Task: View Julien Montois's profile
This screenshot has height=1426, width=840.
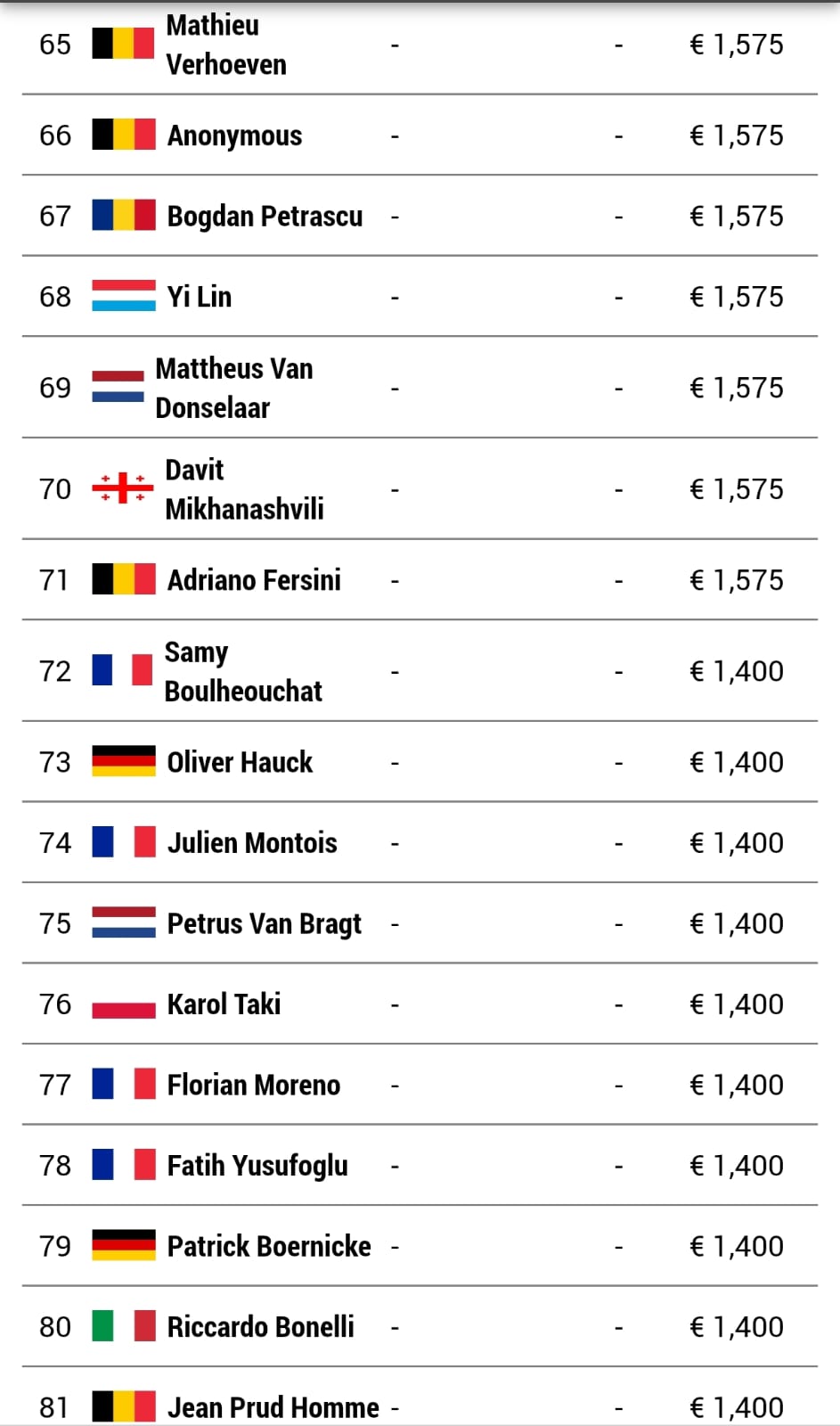Action: click(x=252, y=843)
